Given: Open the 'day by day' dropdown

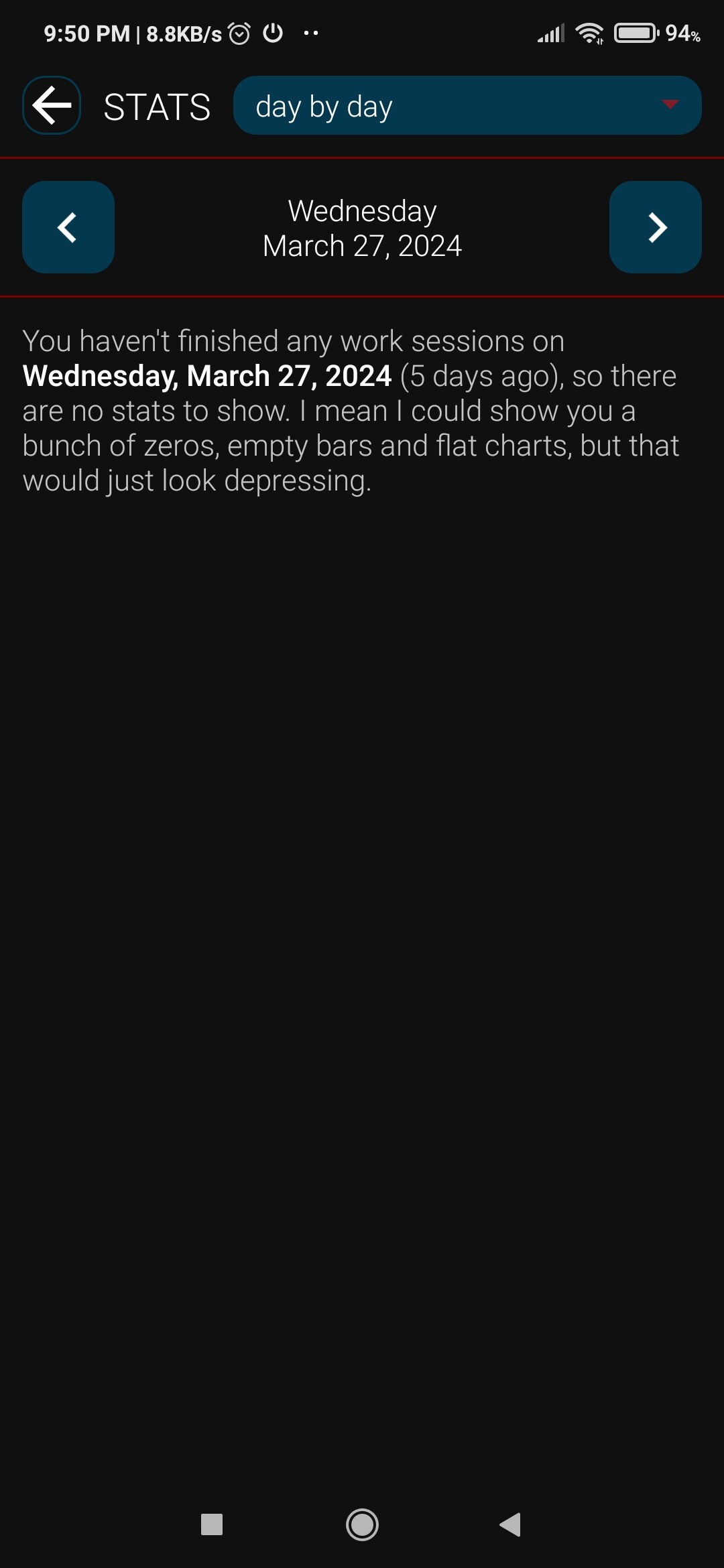Looking at the screenshot, I should pos(467,105).
